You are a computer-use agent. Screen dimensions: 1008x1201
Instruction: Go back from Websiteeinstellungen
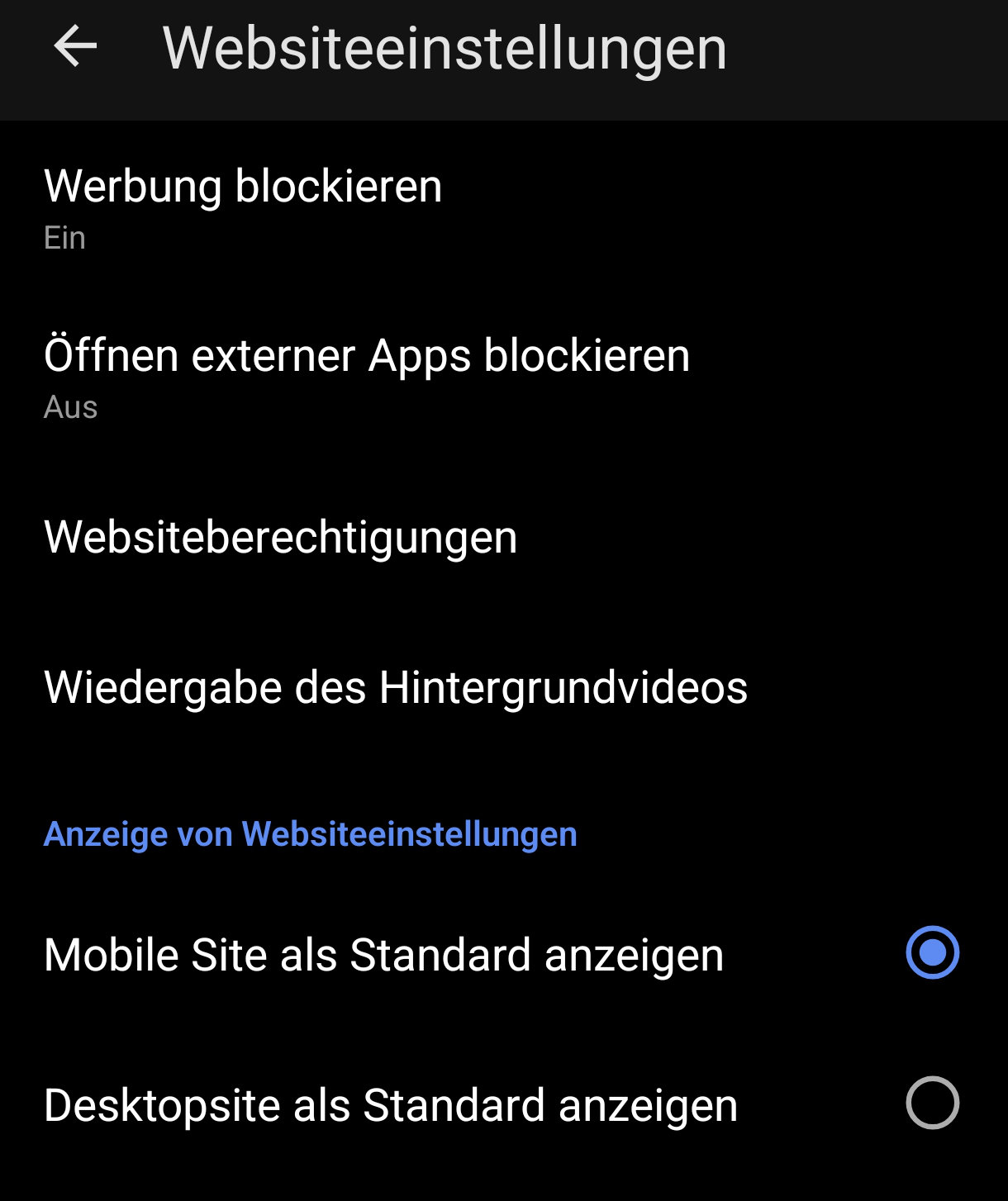coord(75,46)
